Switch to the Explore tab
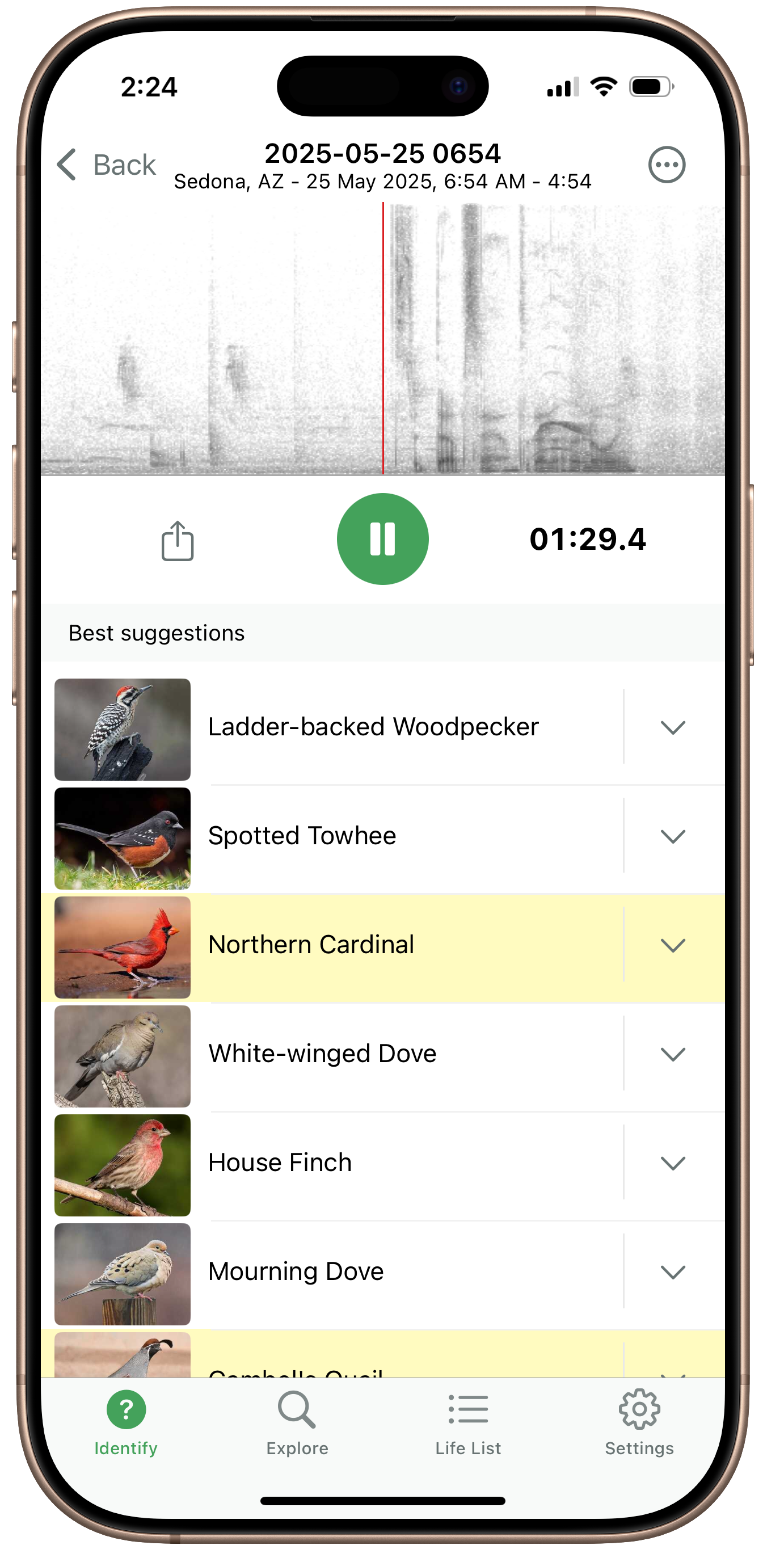 click(297, 1422)
